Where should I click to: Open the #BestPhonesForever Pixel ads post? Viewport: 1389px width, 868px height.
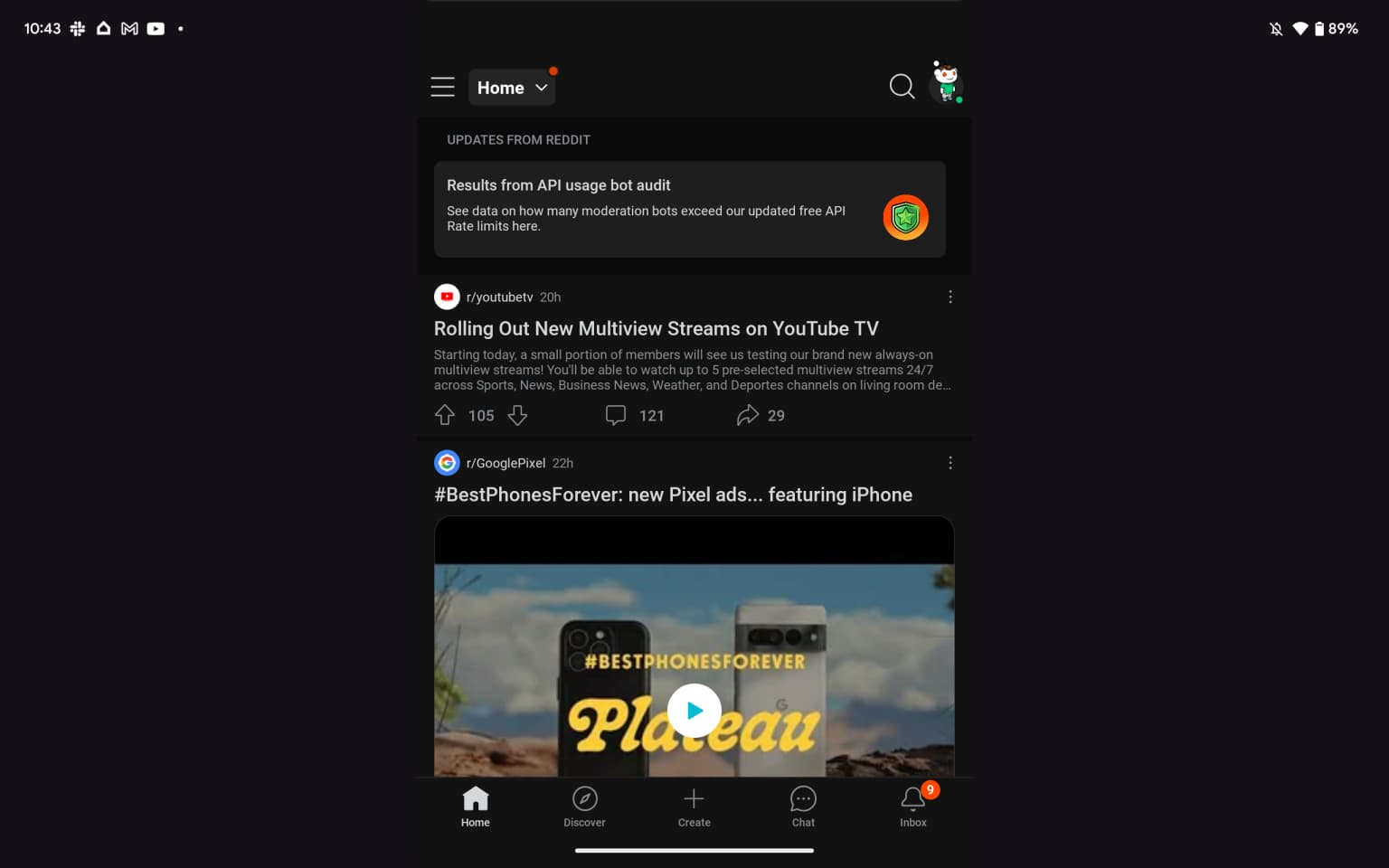[673, 495]
